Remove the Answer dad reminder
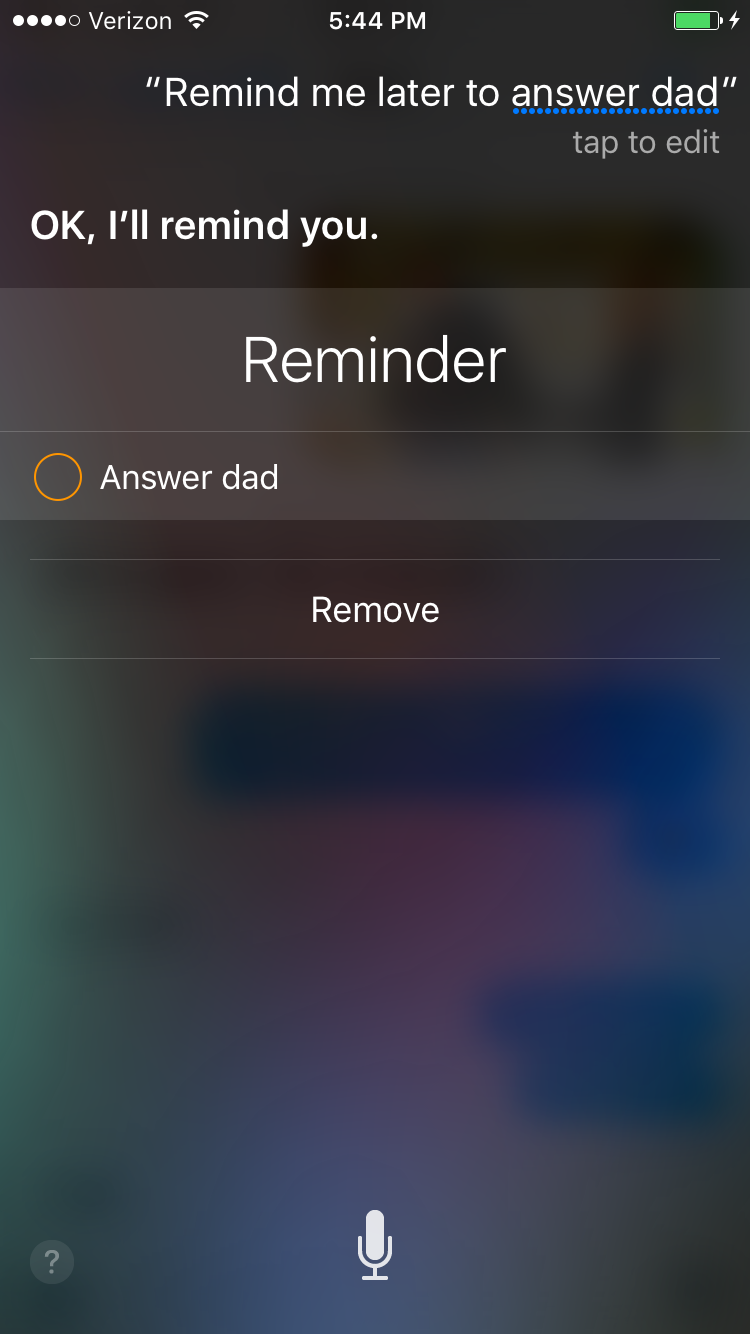This screenshot has width=750, height=1334. pos(375,609)
